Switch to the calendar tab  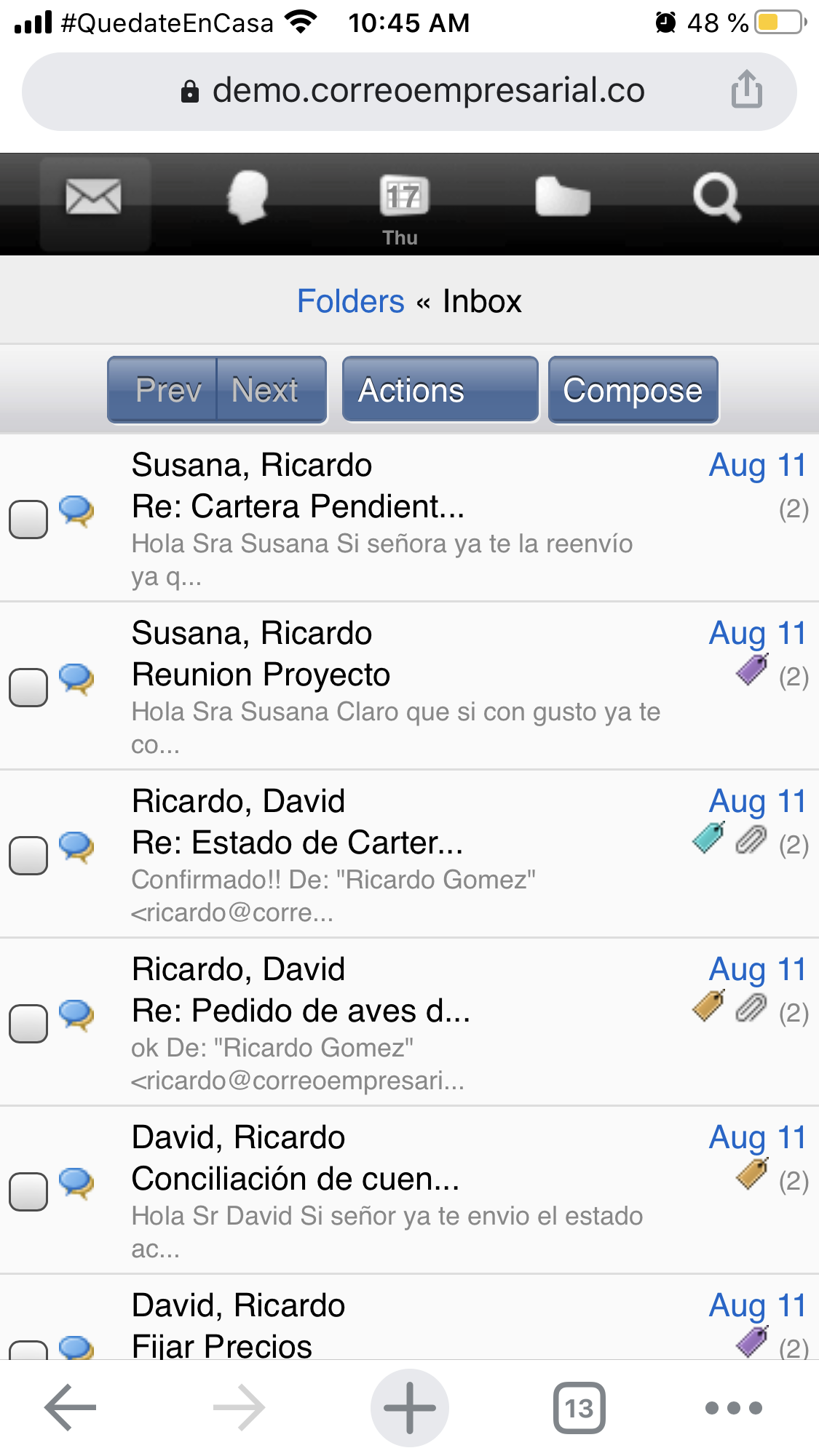tap(403, 204)
